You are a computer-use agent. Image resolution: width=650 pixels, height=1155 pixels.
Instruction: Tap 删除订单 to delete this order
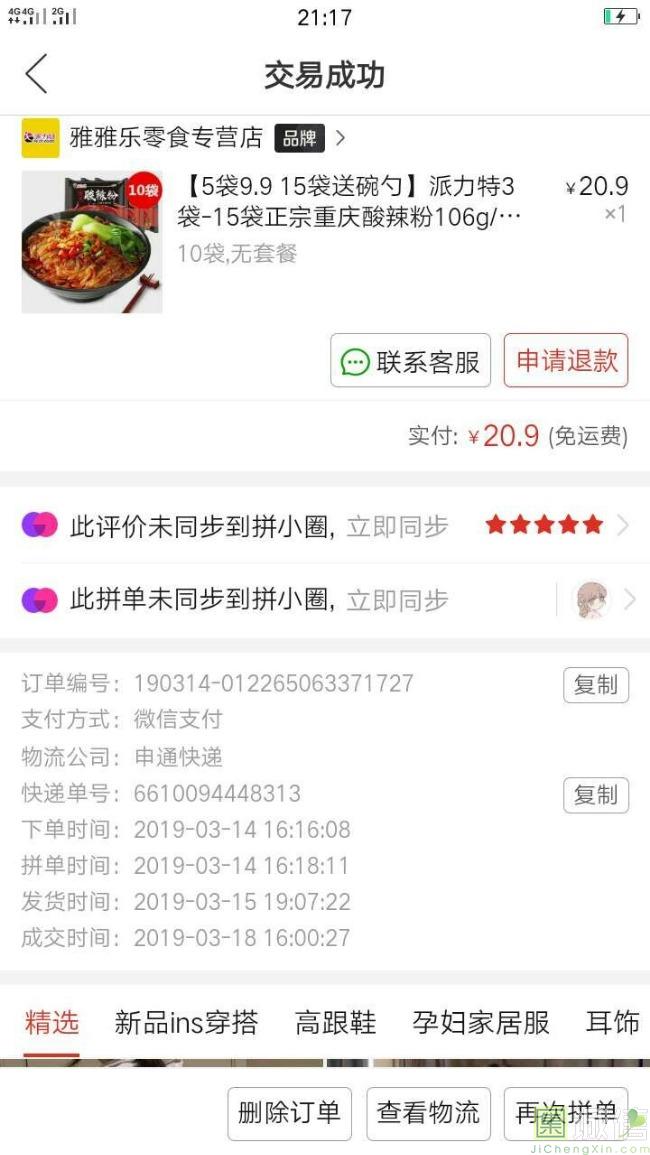click(289, 1113)
